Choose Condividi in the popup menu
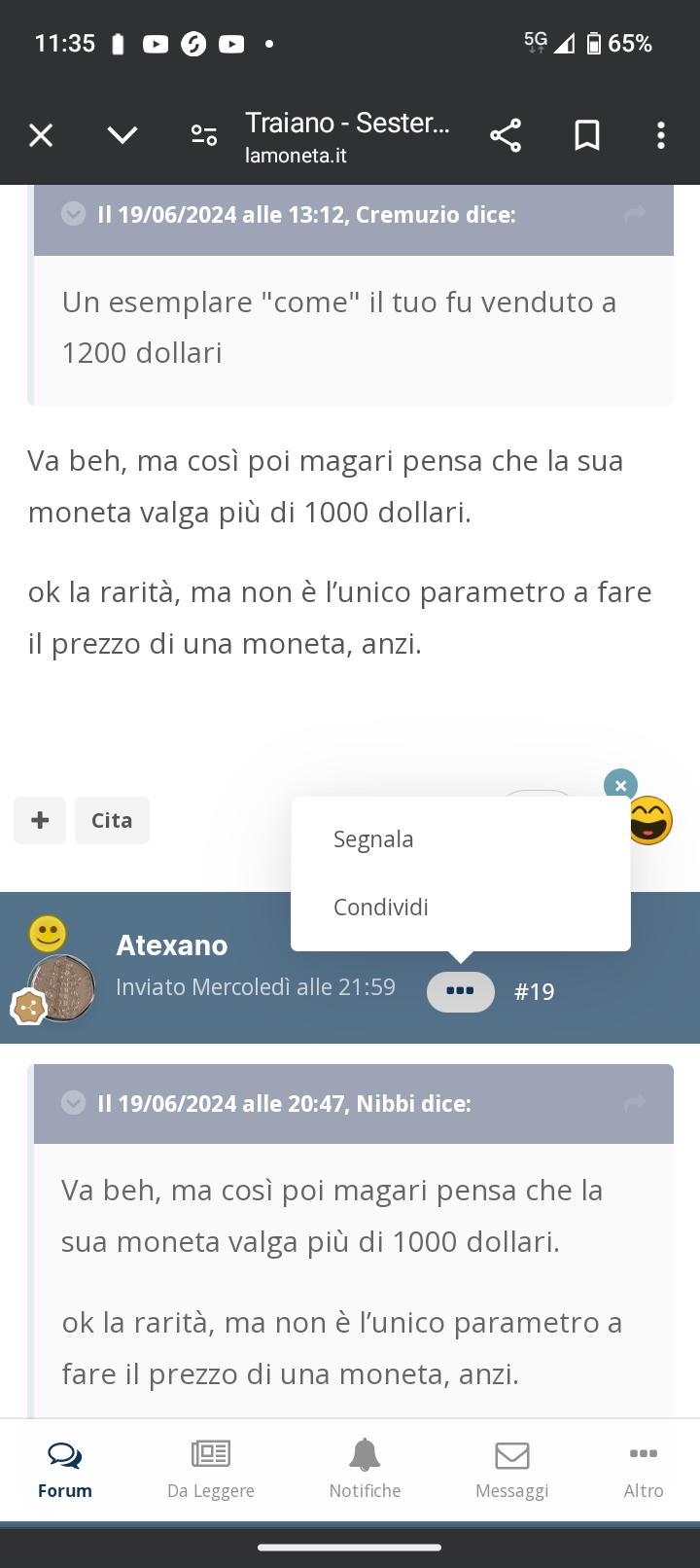Screen dimensions: 700x1568 (381, 908)
